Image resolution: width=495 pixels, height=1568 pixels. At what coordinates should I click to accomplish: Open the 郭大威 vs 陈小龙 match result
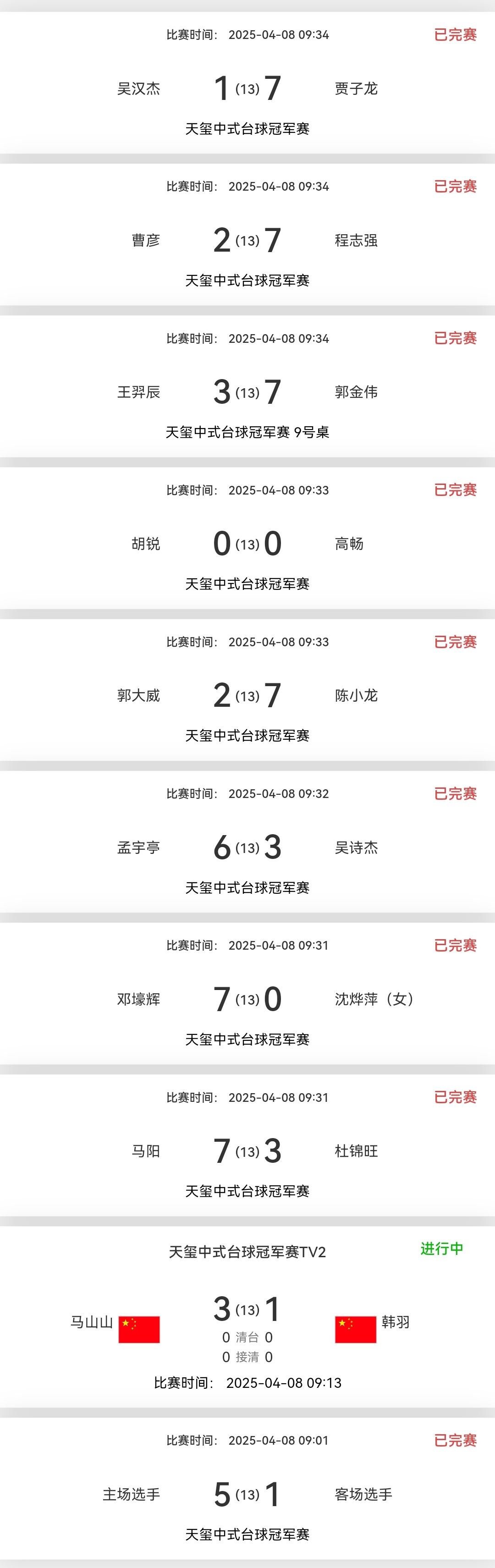(x=247, y=695)
